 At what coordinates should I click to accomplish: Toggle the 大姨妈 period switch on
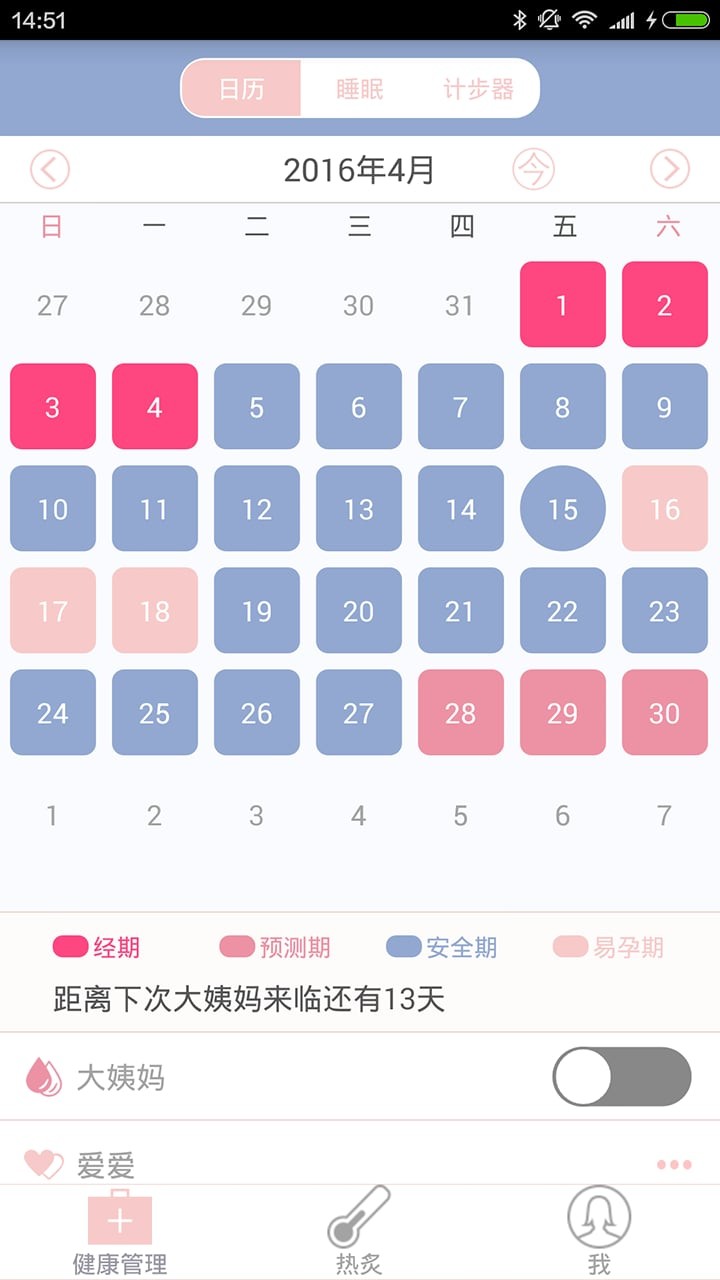click(619, 1077)
